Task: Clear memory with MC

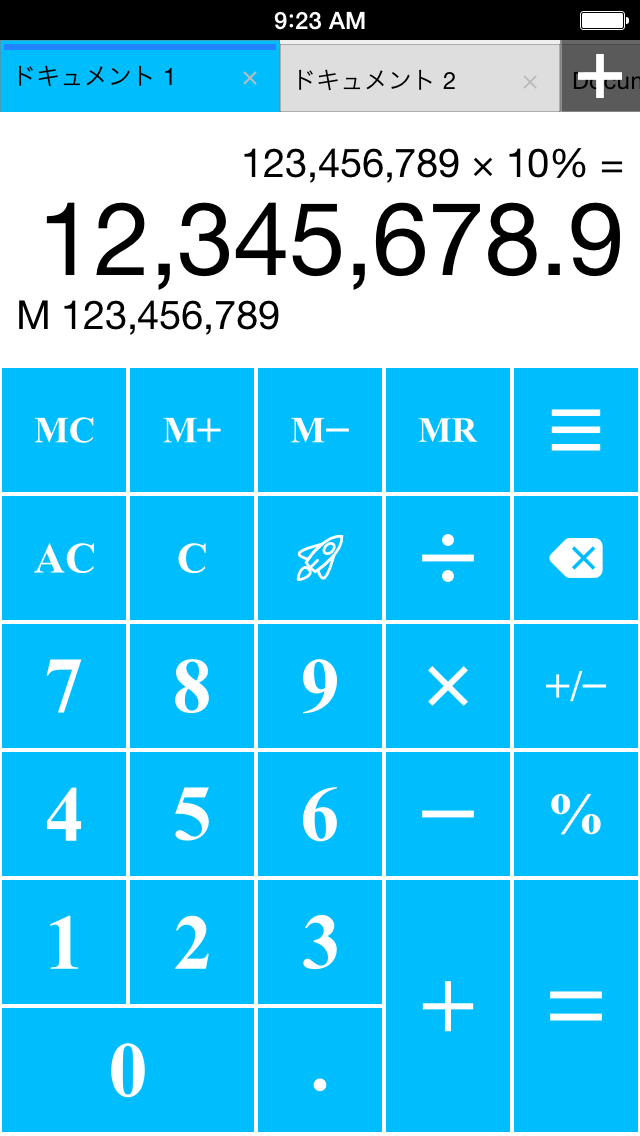Action: point(64,430)
